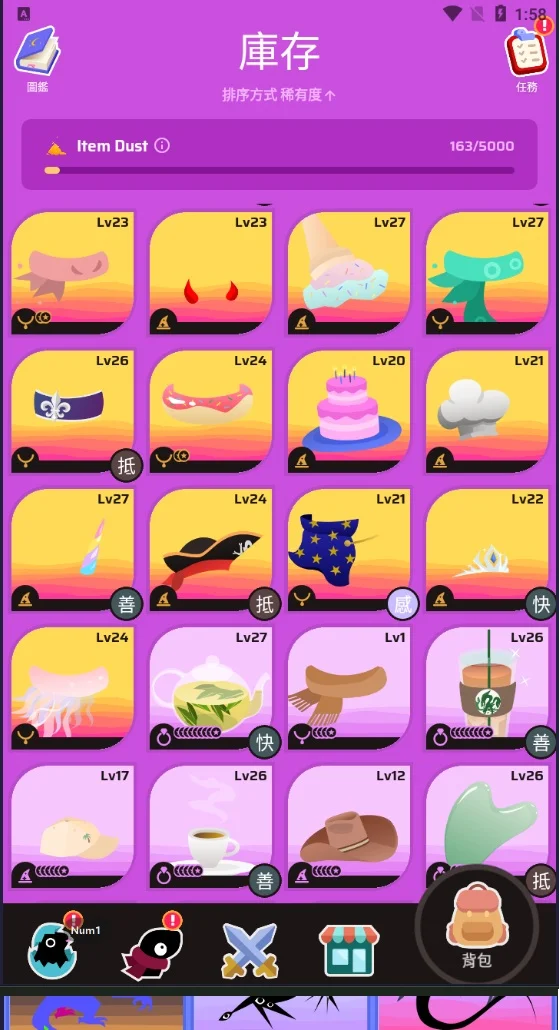The width and height of the screenshot is (559, 1030).
Task: Select the Lv27 unicorn horn item
Action: click(x=72, y=550)
